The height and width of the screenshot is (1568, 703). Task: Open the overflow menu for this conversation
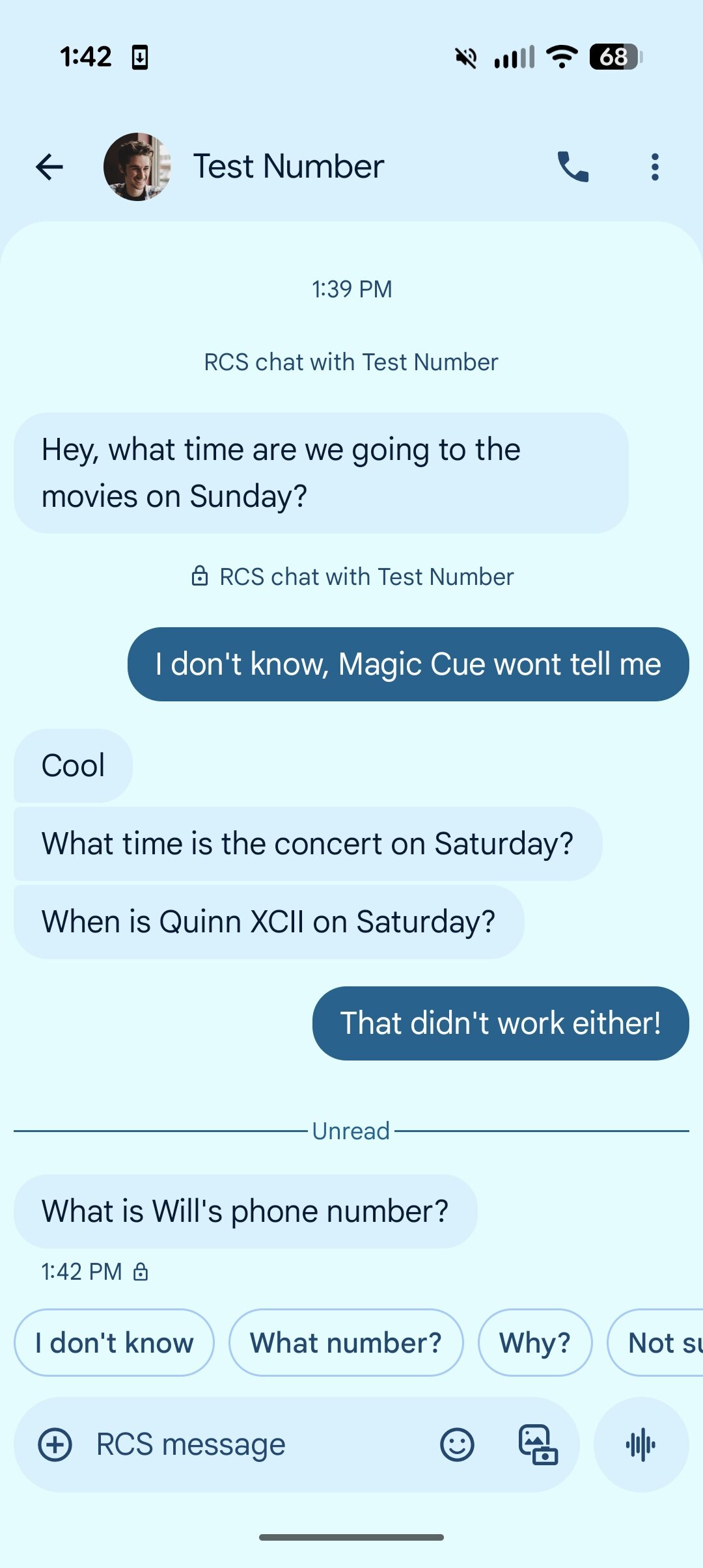654,166
